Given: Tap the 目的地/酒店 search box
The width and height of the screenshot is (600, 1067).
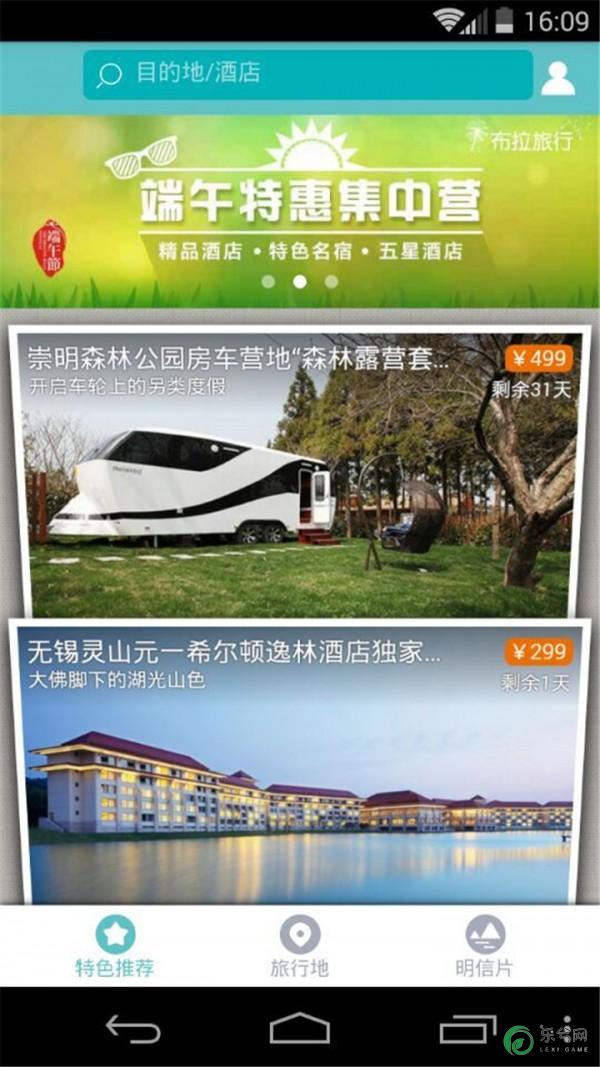Looking at the screenshot, I should coord(307,74).
